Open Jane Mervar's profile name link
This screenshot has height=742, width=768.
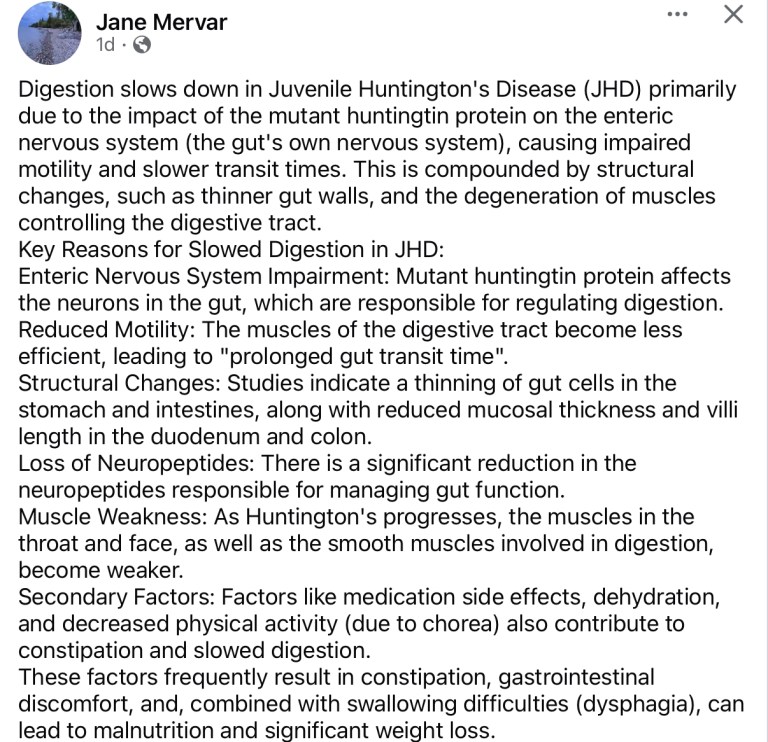[x=163, y=20]
